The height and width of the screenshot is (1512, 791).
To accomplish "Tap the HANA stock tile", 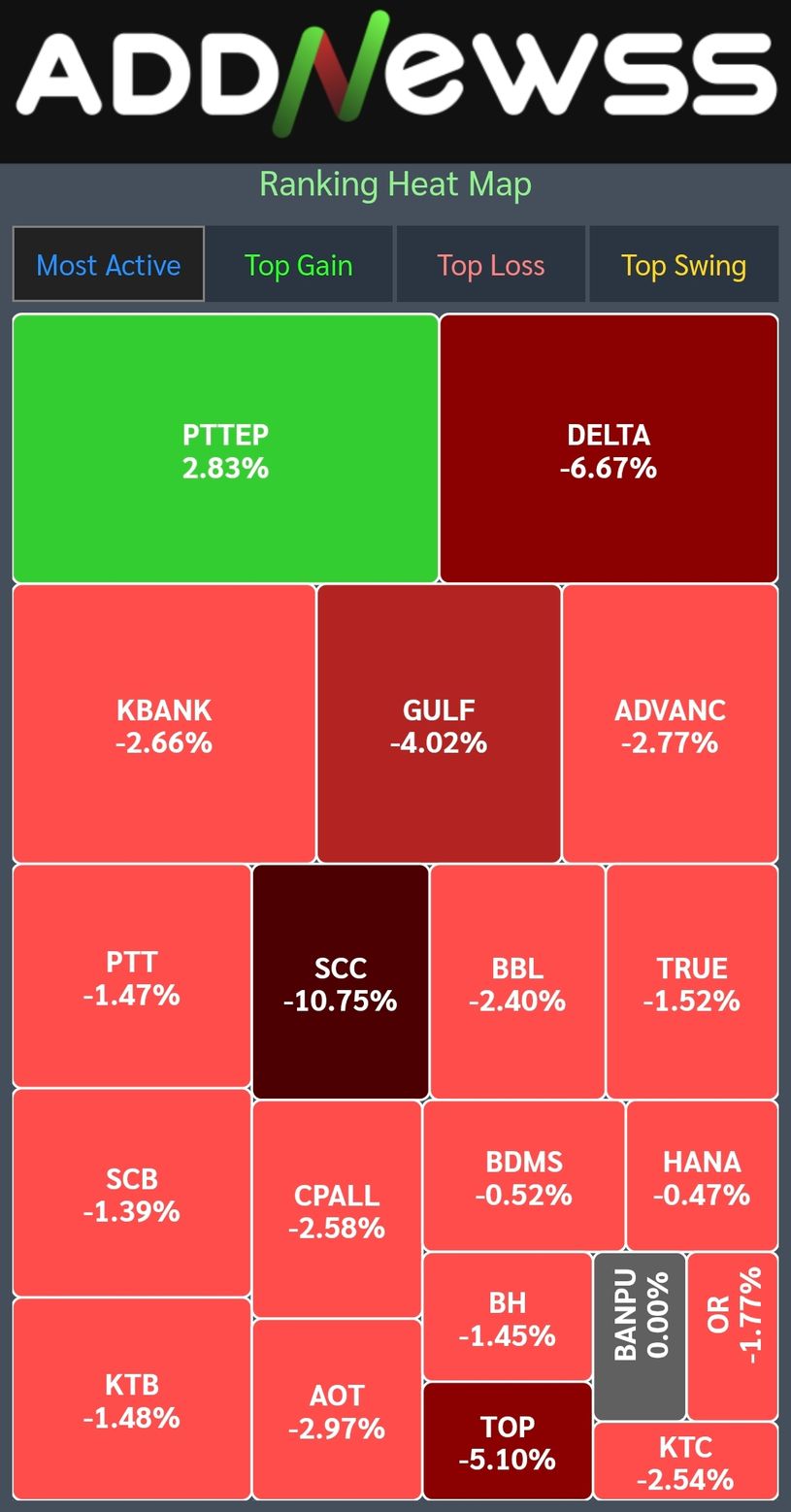I will click(702, 1176).
